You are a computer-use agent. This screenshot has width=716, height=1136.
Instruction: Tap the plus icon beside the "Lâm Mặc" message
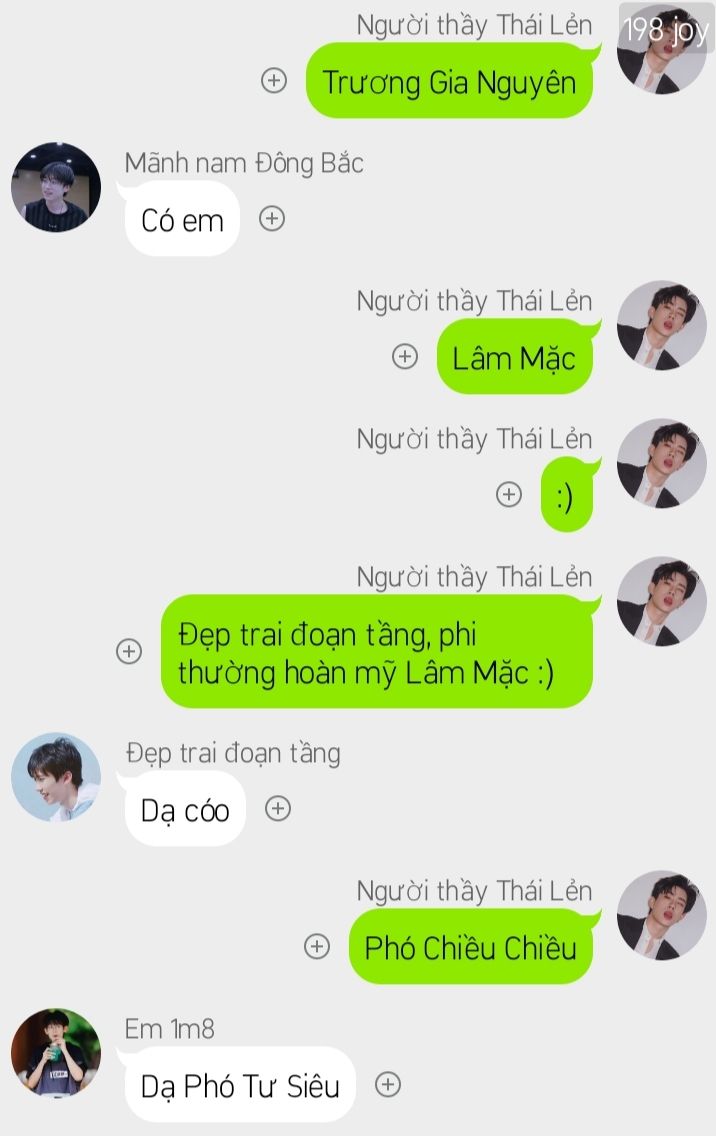click(404, 356)
